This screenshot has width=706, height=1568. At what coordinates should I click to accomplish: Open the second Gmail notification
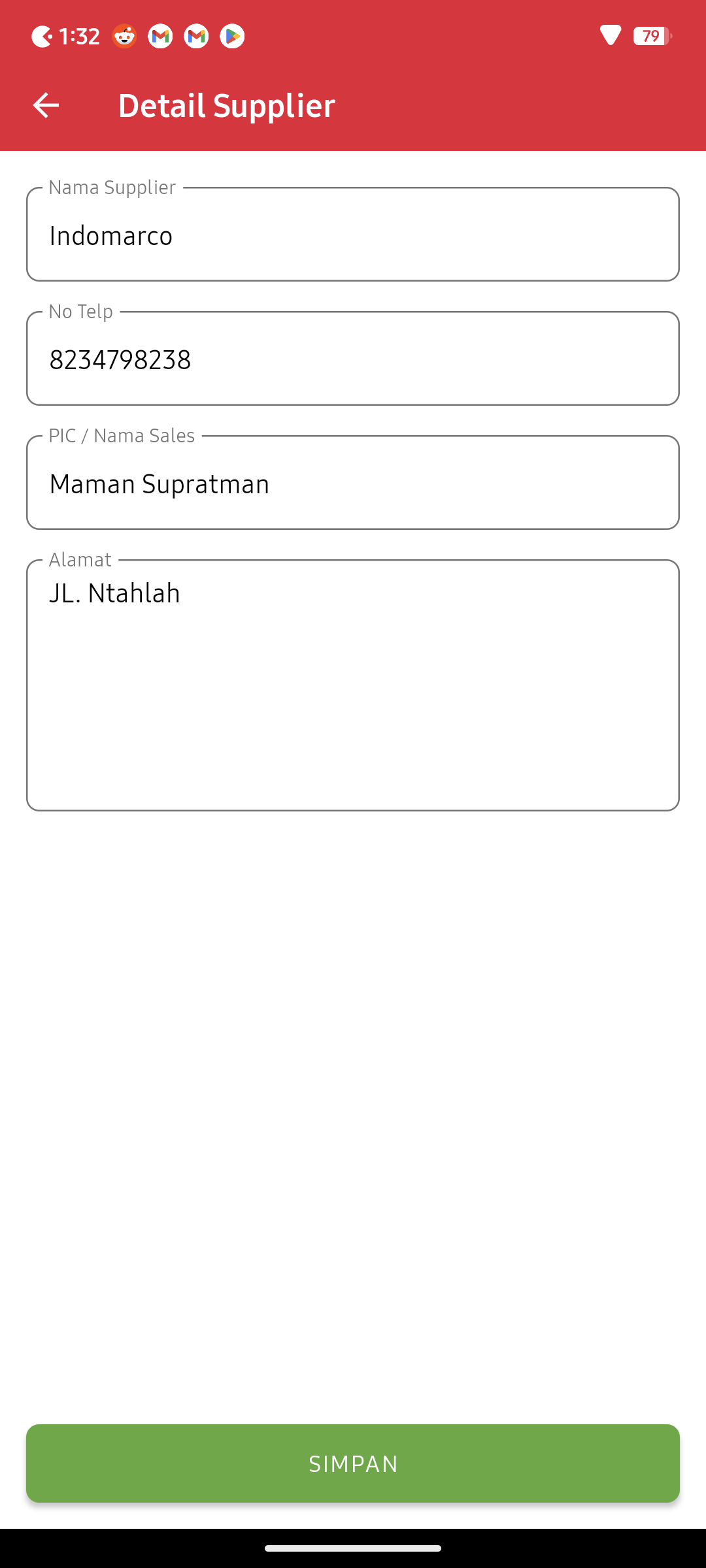click(x=196, y=36)
